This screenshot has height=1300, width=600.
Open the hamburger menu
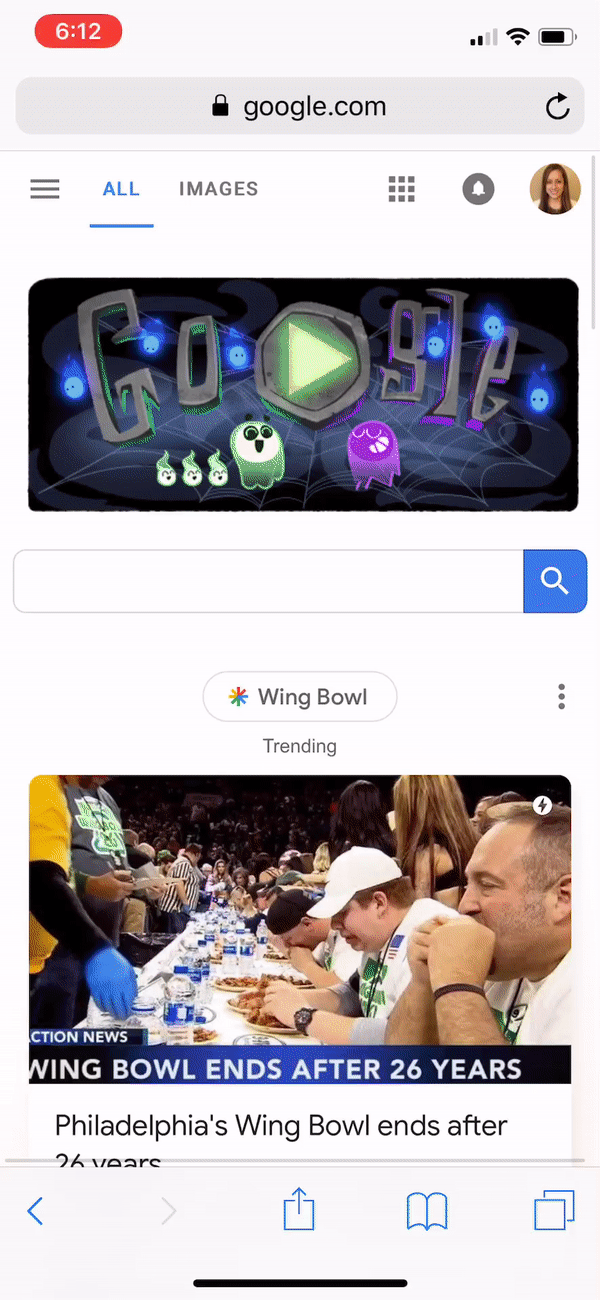point(45,189)
